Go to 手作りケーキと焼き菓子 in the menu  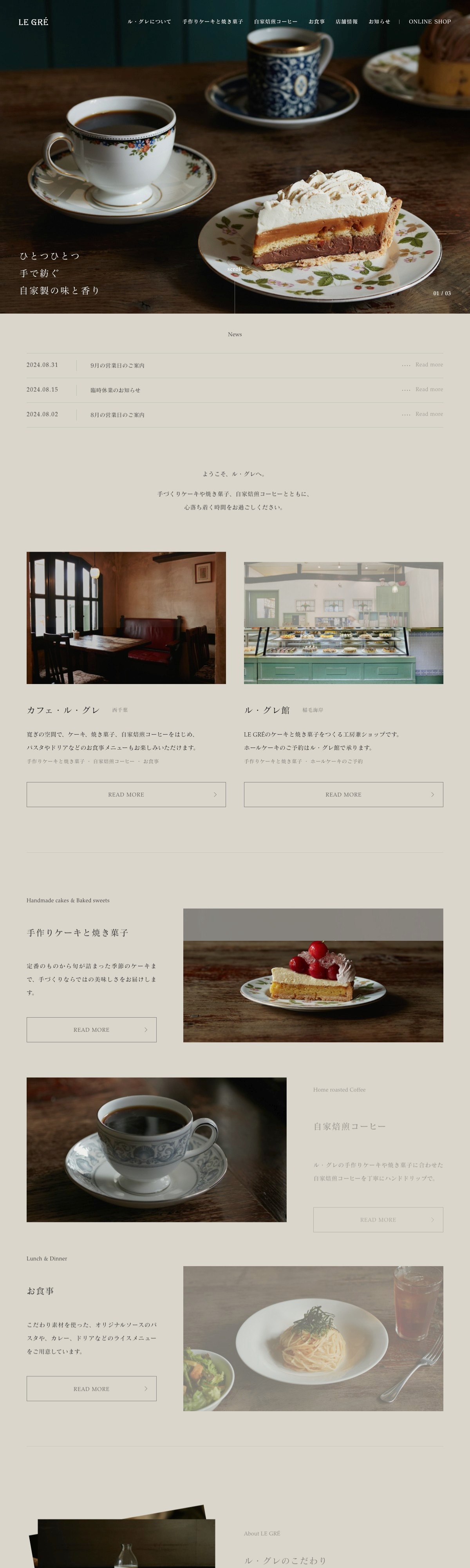pos(213,22)
